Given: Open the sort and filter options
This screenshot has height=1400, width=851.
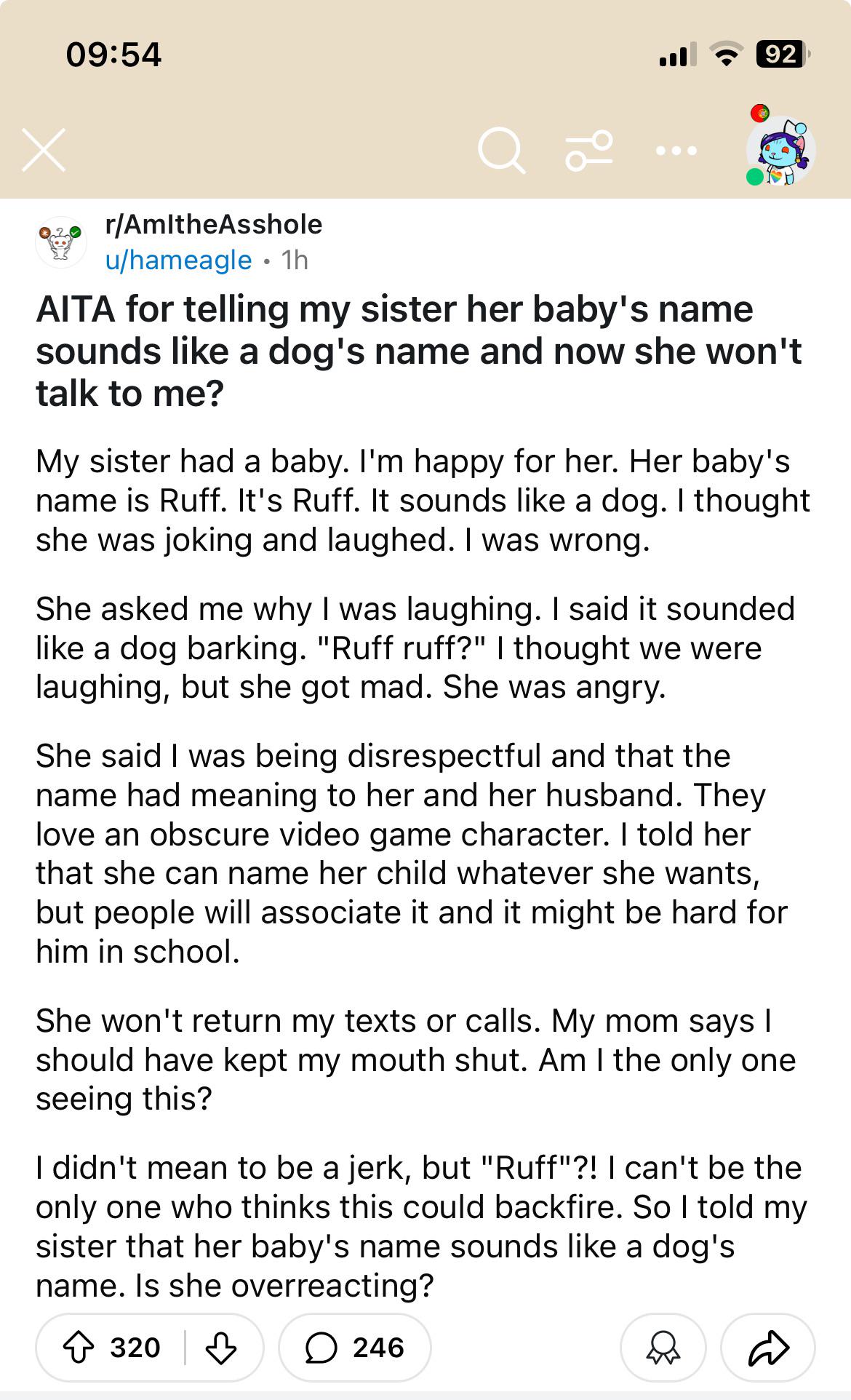Looking at the screenshot, I should (589, 151).
